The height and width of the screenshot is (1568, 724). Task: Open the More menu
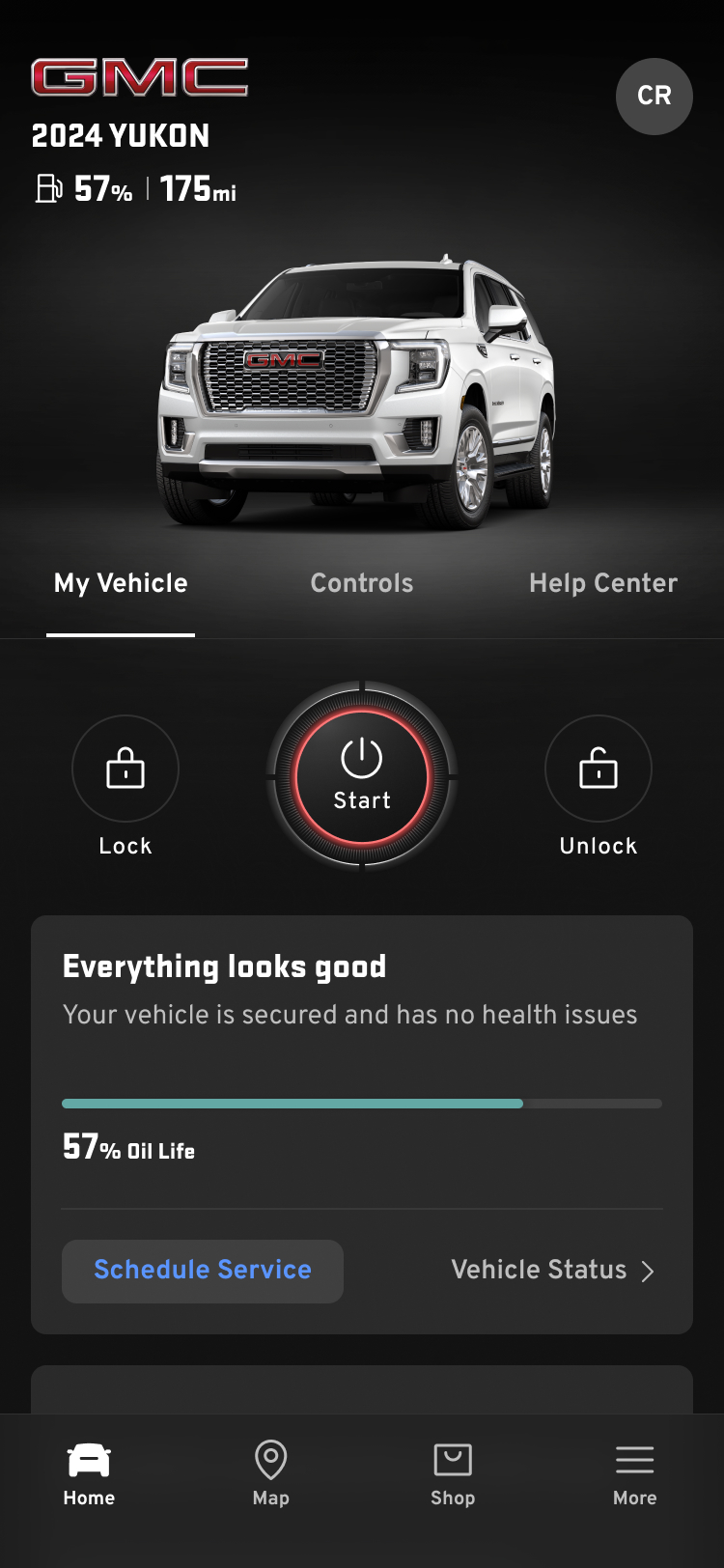[634, 1473]
